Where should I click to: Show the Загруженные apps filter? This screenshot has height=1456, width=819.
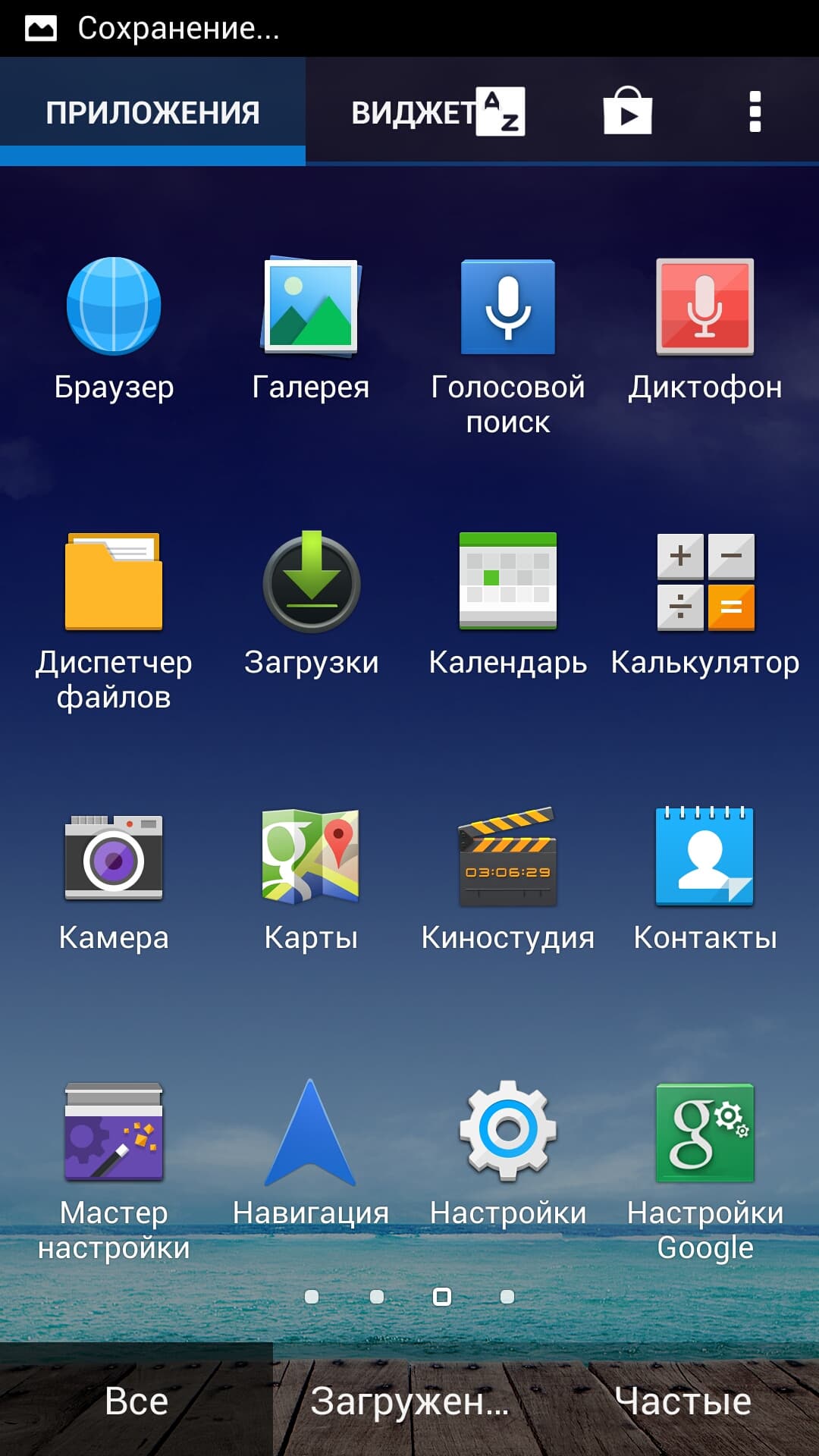[409, 1401]
